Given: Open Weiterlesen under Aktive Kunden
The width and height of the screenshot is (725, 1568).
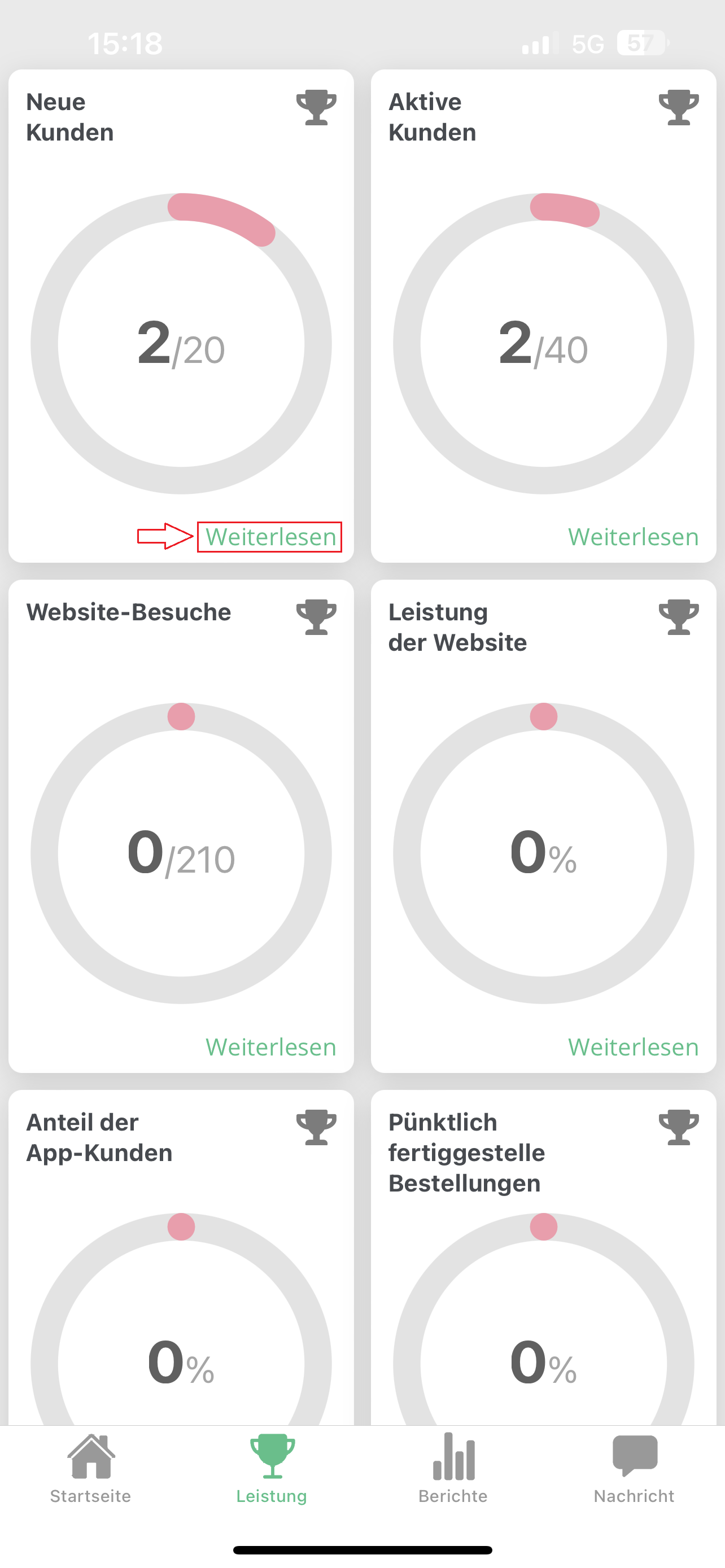Looking at the screenshot, I should tap(632, 537).
